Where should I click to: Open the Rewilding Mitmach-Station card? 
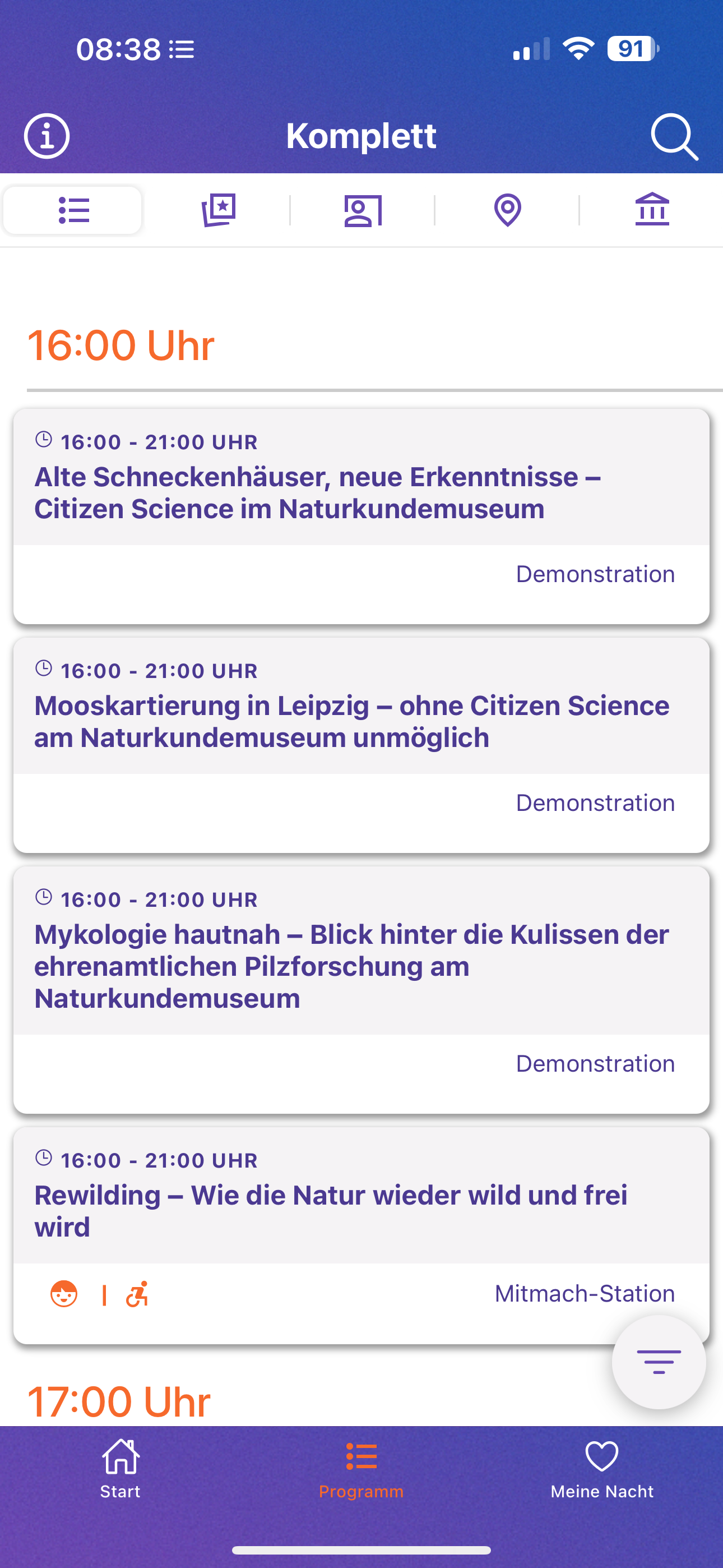(x=361, y=1235)
